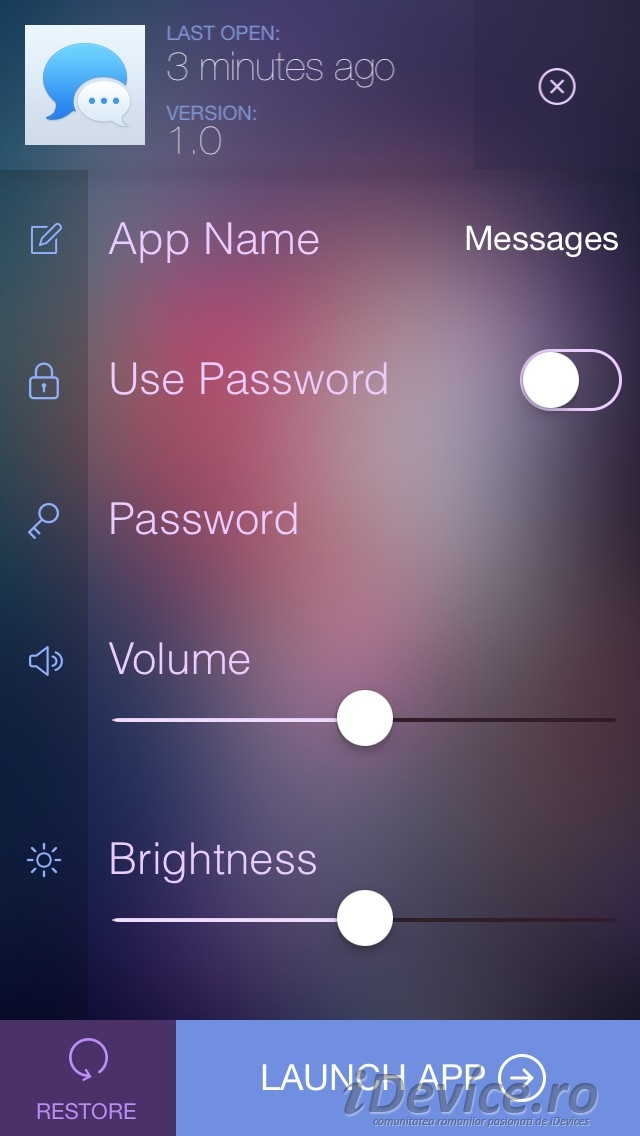Tap the Password entry row
640x1136 pixels.
click(x=364, y=519)
